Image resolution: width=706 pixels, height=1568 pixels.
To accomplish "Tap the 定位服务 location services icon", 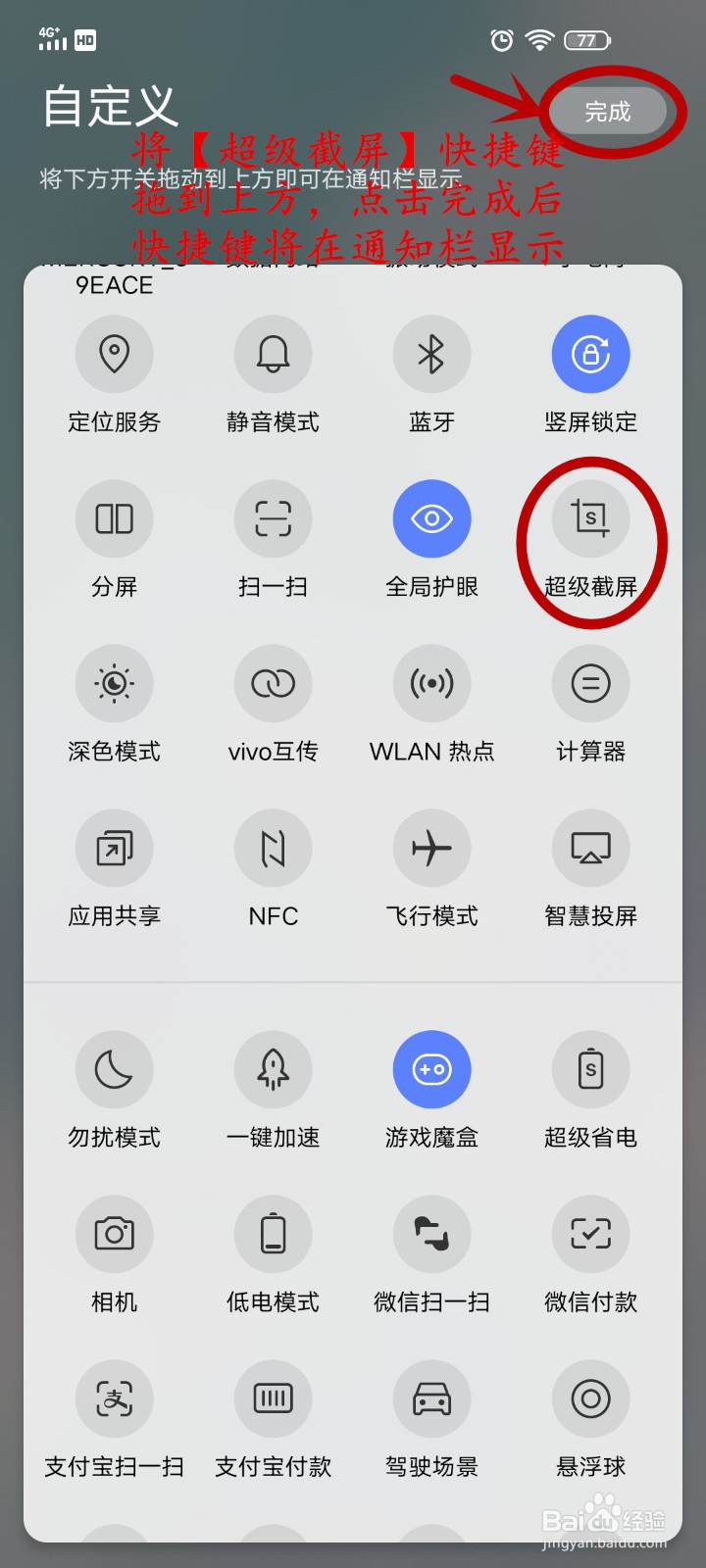I will click(x=115, y=354).
